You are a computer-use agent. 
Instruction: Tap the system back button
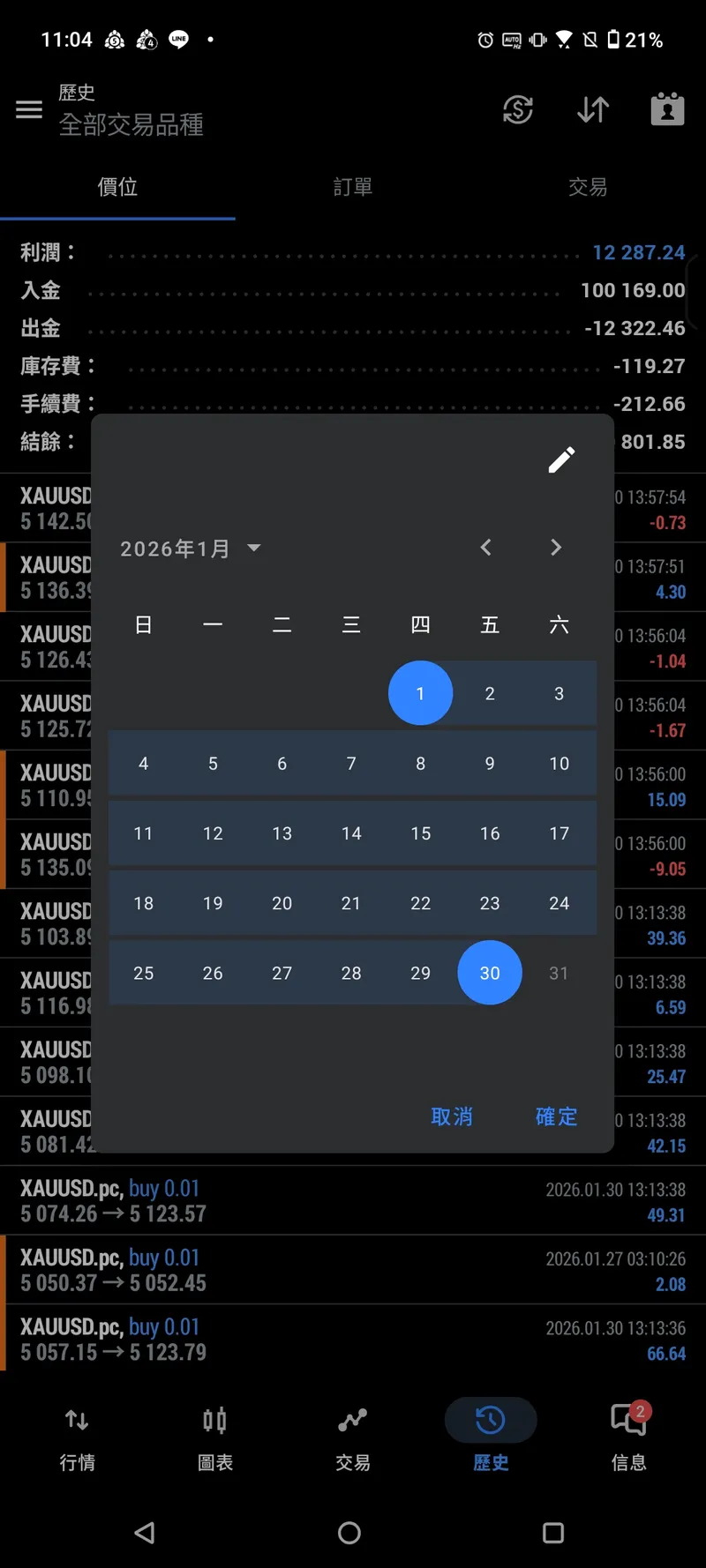coord(145,1533)
